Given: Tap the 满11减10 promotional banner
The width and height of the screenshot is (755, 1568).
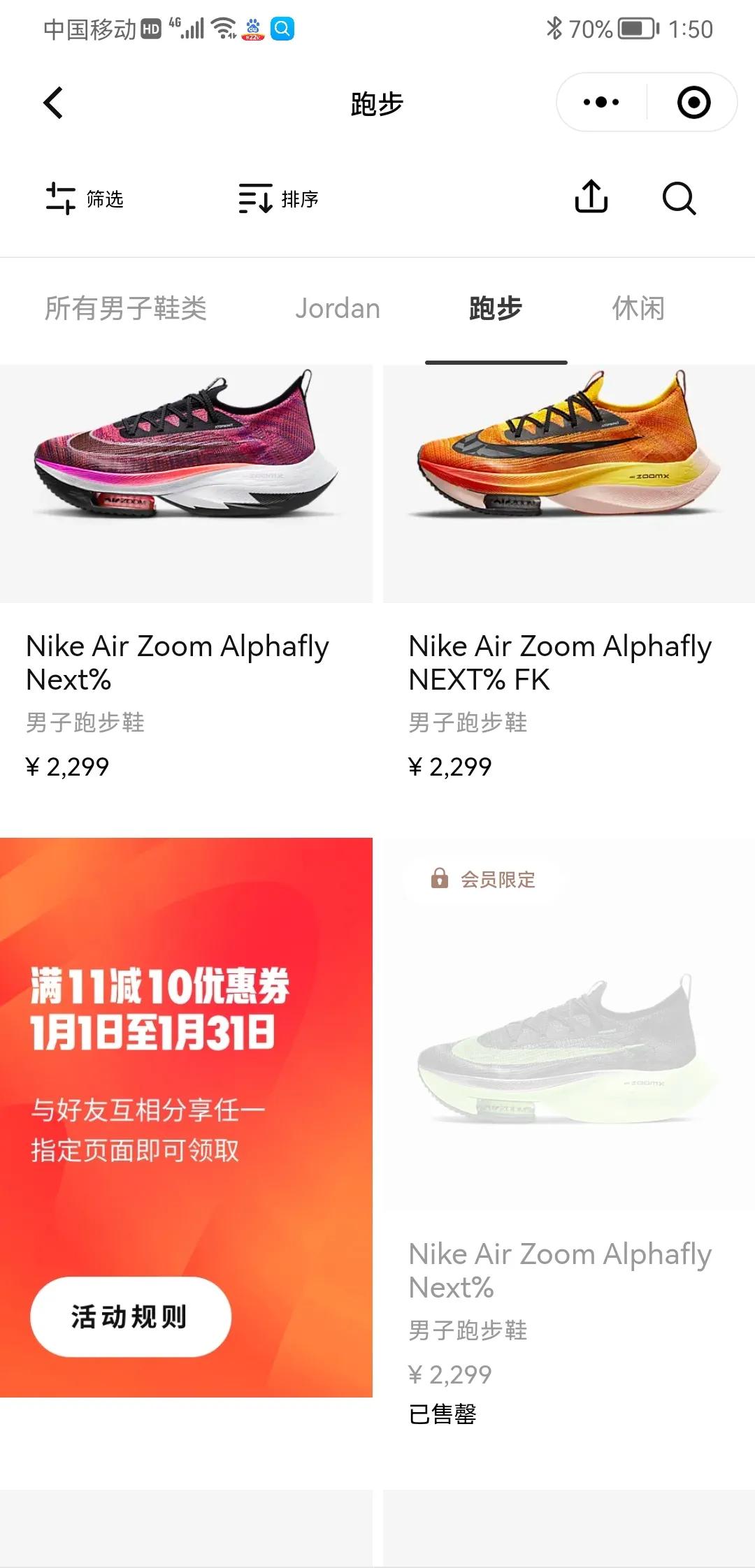Looking at the screenshot, I should pyautogui.click(x=187, y=1048).
